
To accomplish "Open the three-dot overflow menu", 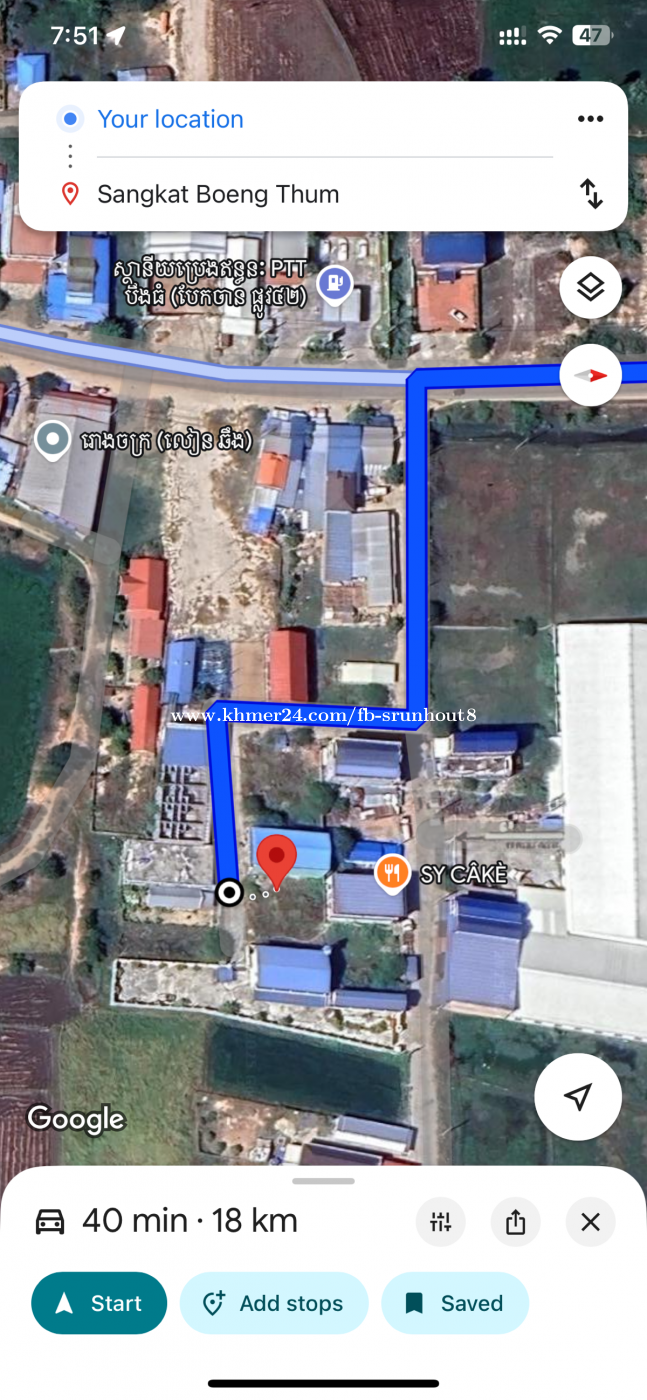I will [590, 119].
